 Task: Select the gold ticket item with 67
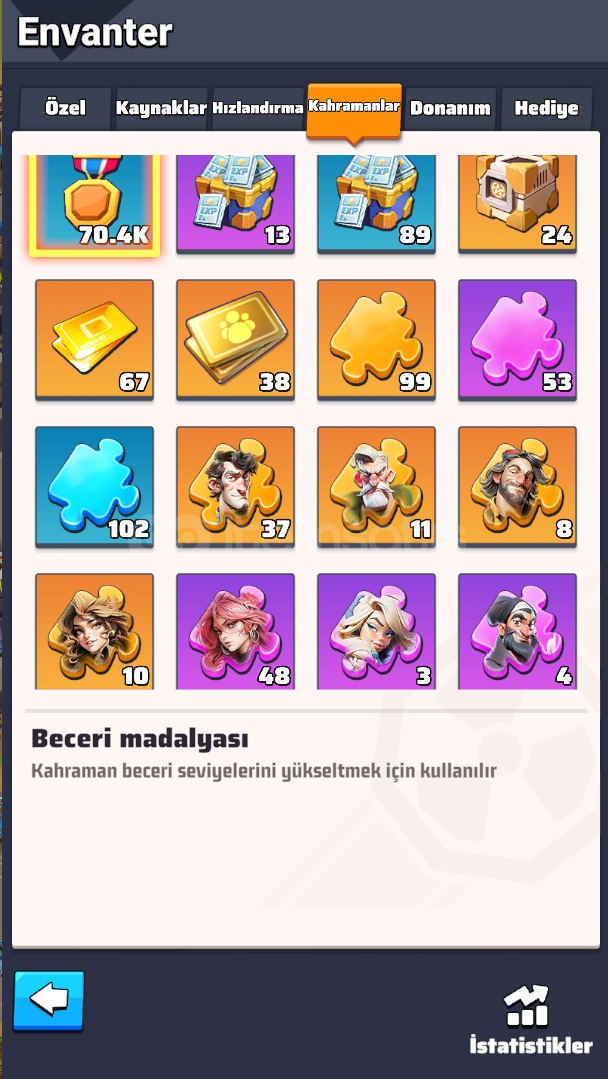pos(95,340)
